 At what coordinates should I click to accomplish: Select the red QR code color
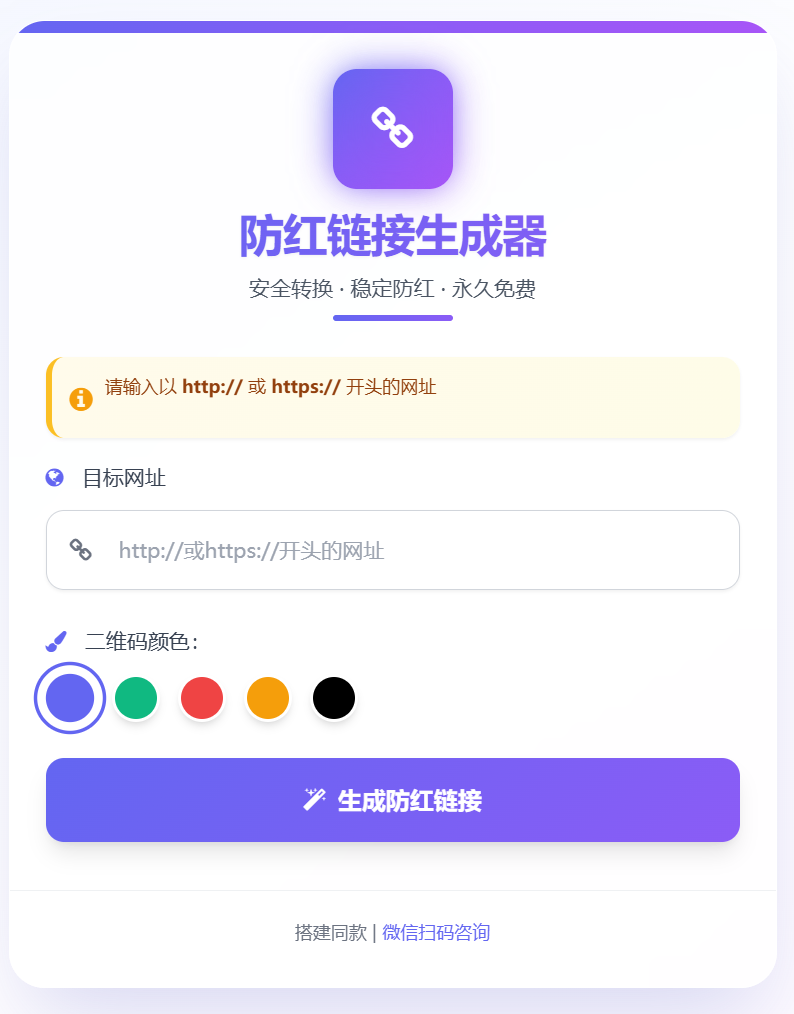[201, 697]
